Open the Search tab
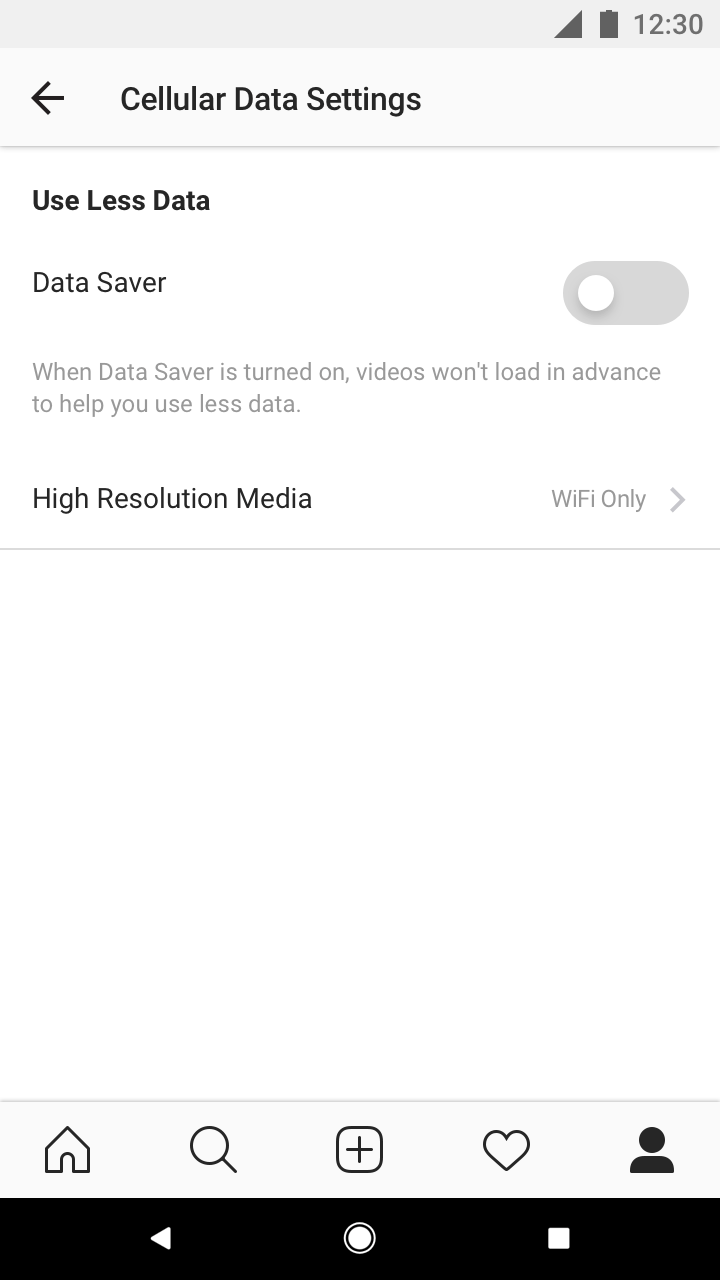Screen dimensions: 720x1280 point(213,1149)
